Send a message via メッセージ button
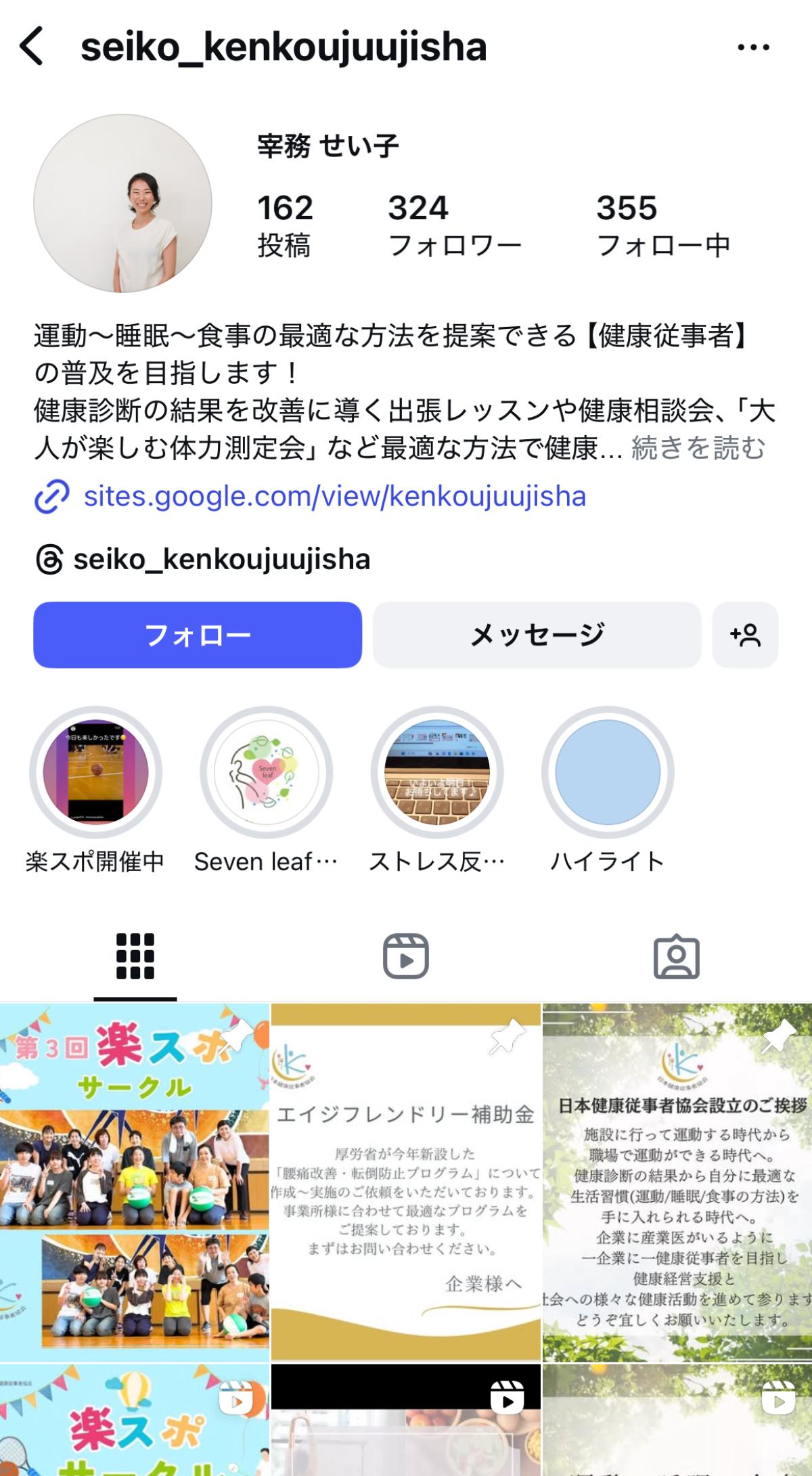 point(537,635)
